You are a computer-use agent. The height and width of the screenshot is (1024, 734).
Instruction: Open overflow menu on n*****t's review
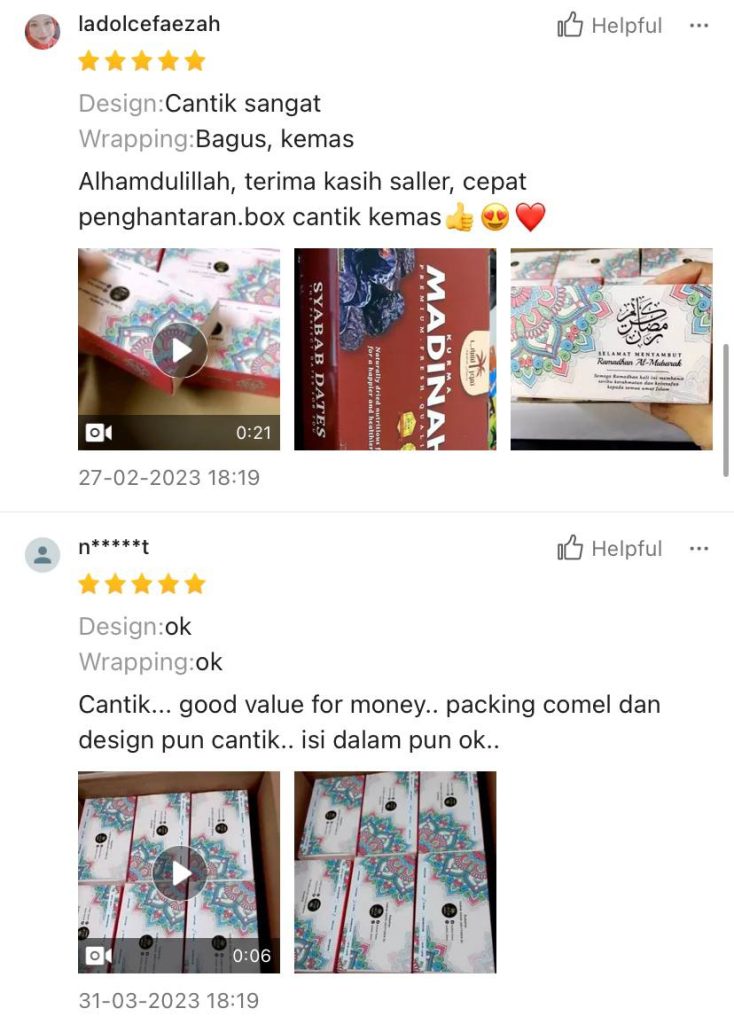(699, 549)
